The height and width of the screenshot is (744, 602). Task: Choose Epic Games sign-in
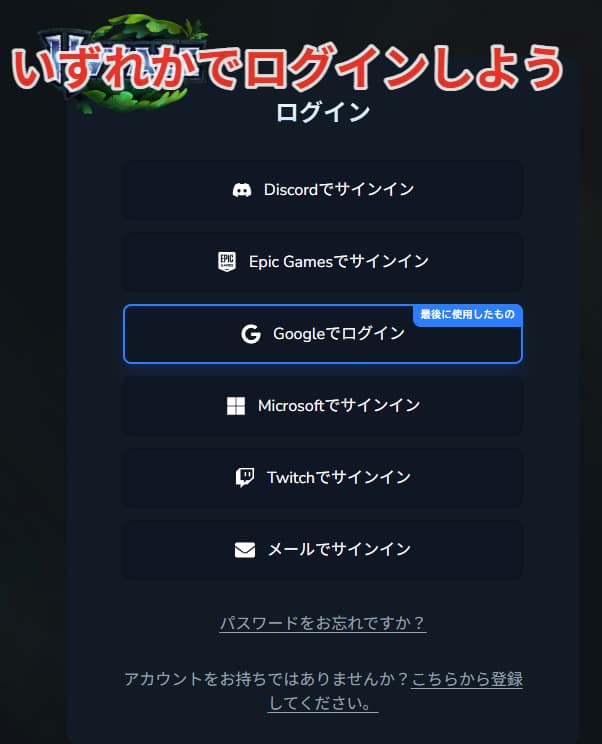pos(322,262)
